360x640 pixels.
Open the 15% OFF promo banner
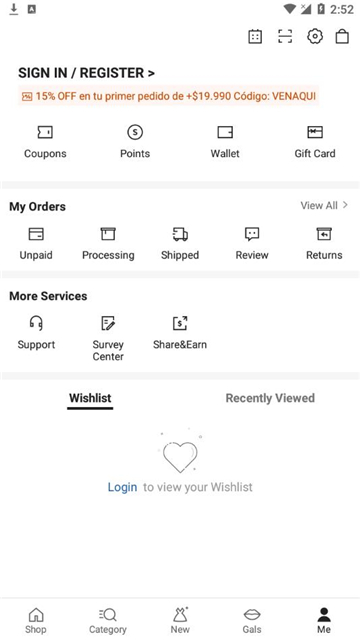pyautogui.click(x=169, y=96)
